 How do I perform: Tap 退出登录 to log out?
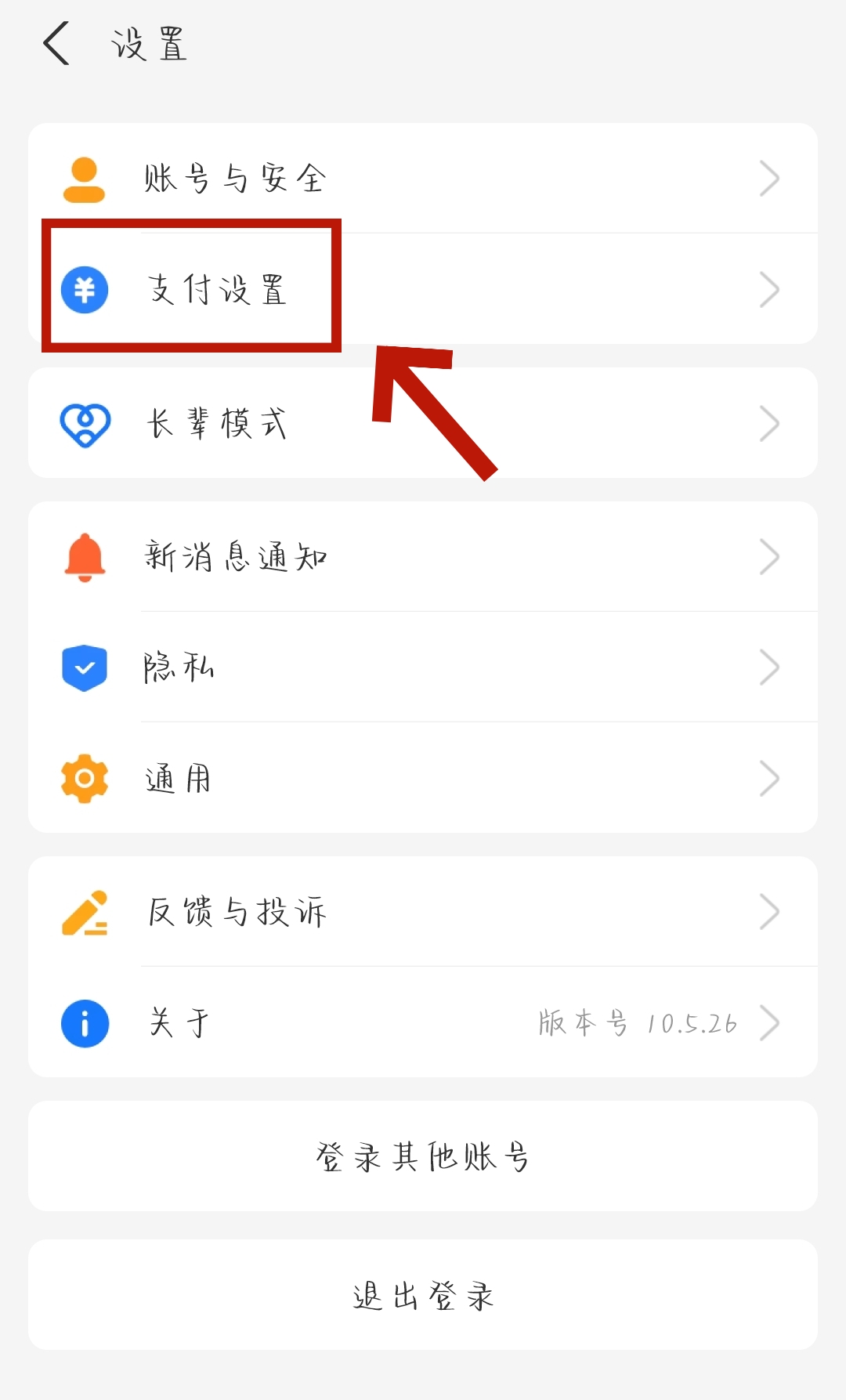tap(423, 1295)
